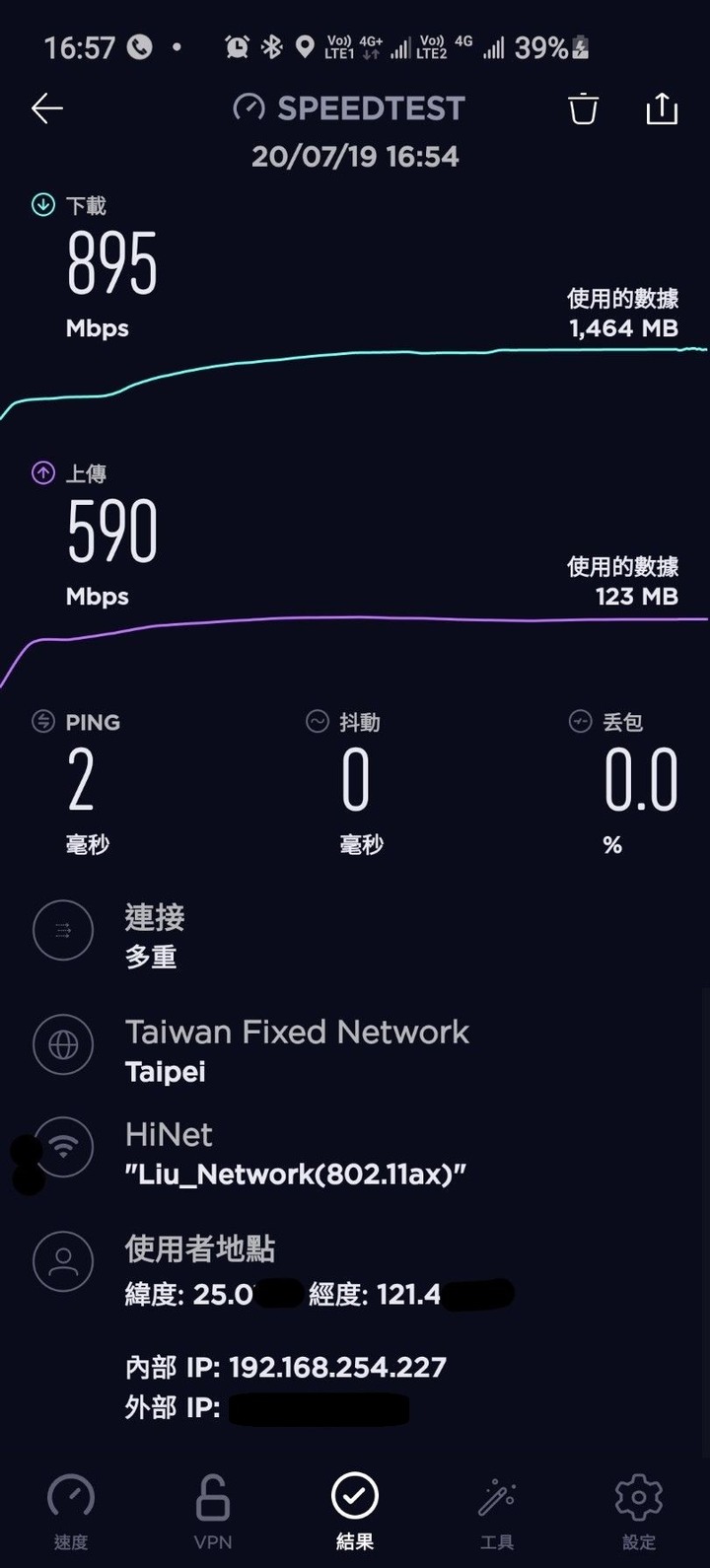
Task: Share the speed test result
Action: (x=662, y=107)
